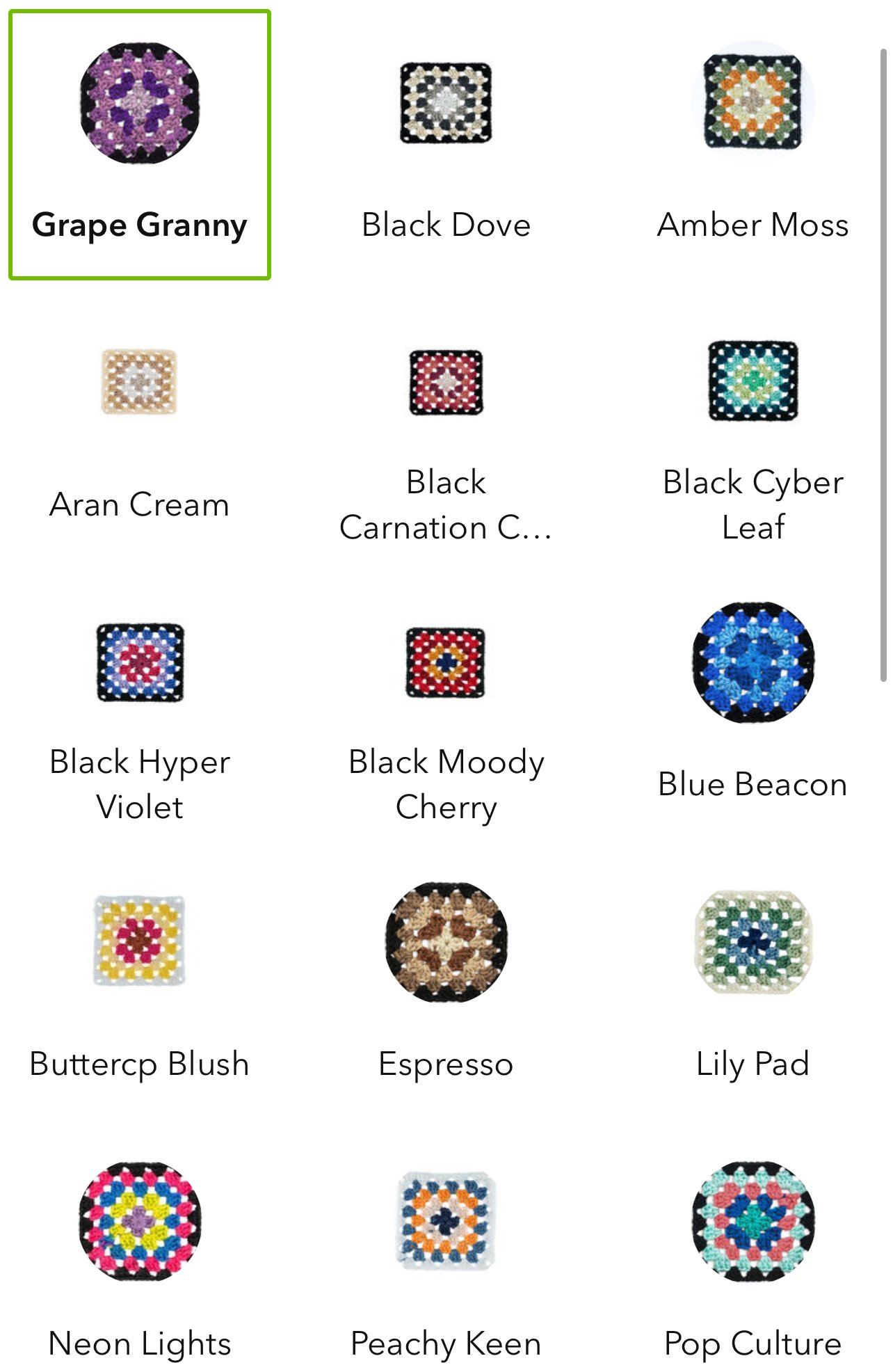Select the Black Hyper Violet color

tap(140, 662)
